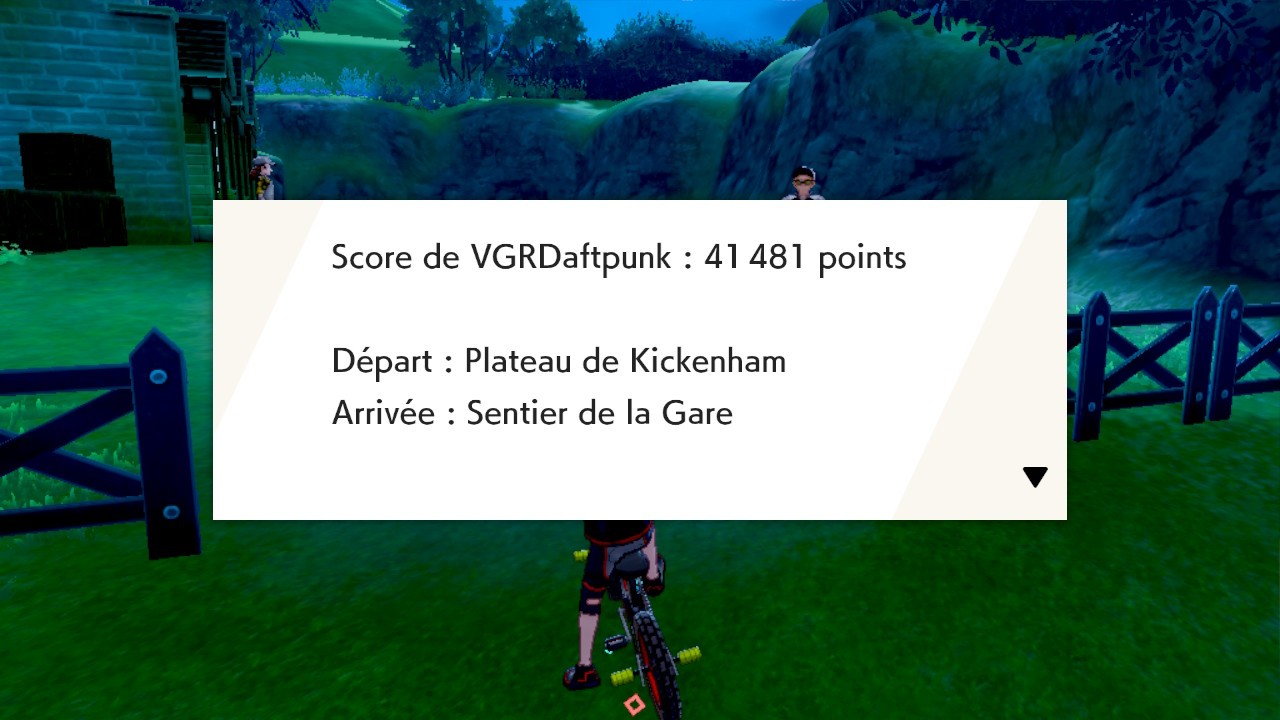Advance the dialog using the down arrow
Viewport: 1280px width, 720px height.
1035,477
